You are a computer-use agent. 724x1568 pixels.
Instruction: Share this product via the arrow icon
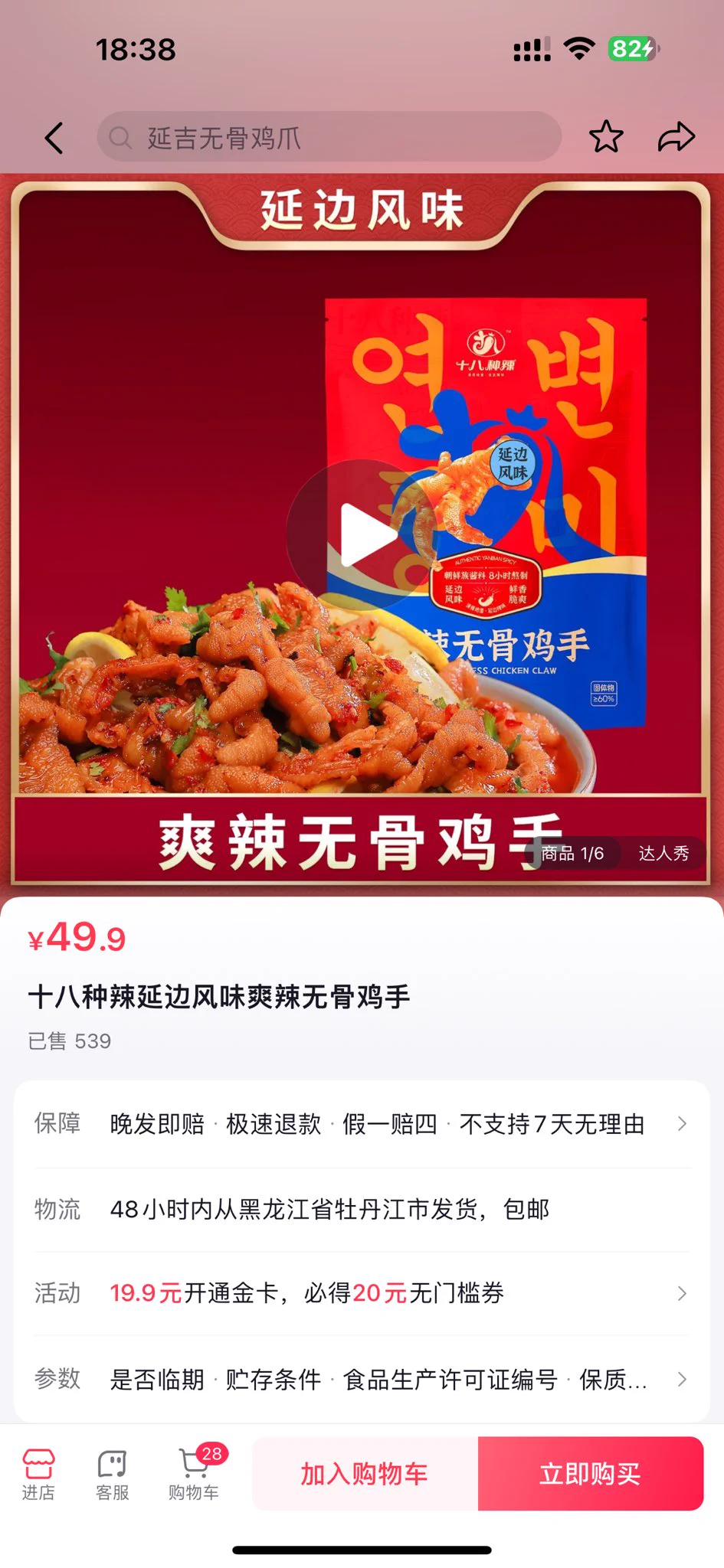676,137
